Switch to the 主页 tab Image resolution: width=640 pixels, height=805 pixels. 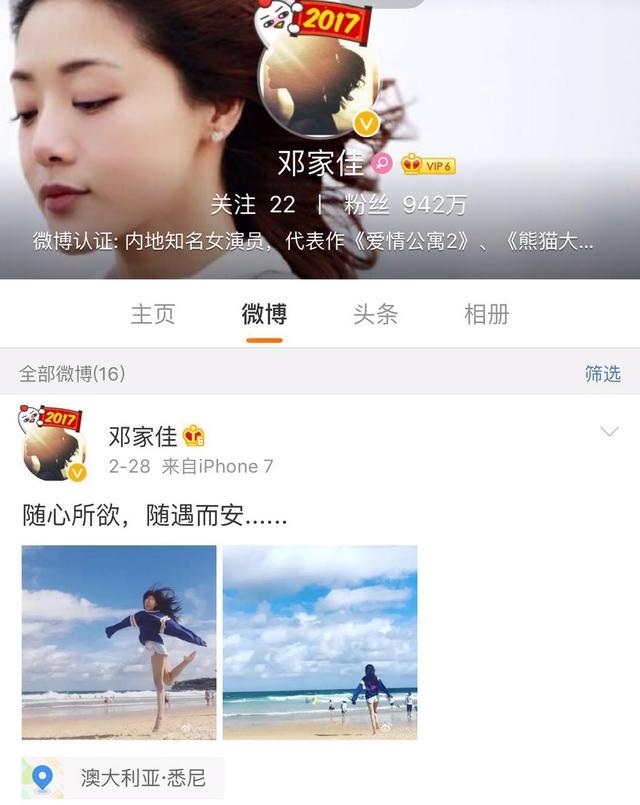click(x=152, y=314)
